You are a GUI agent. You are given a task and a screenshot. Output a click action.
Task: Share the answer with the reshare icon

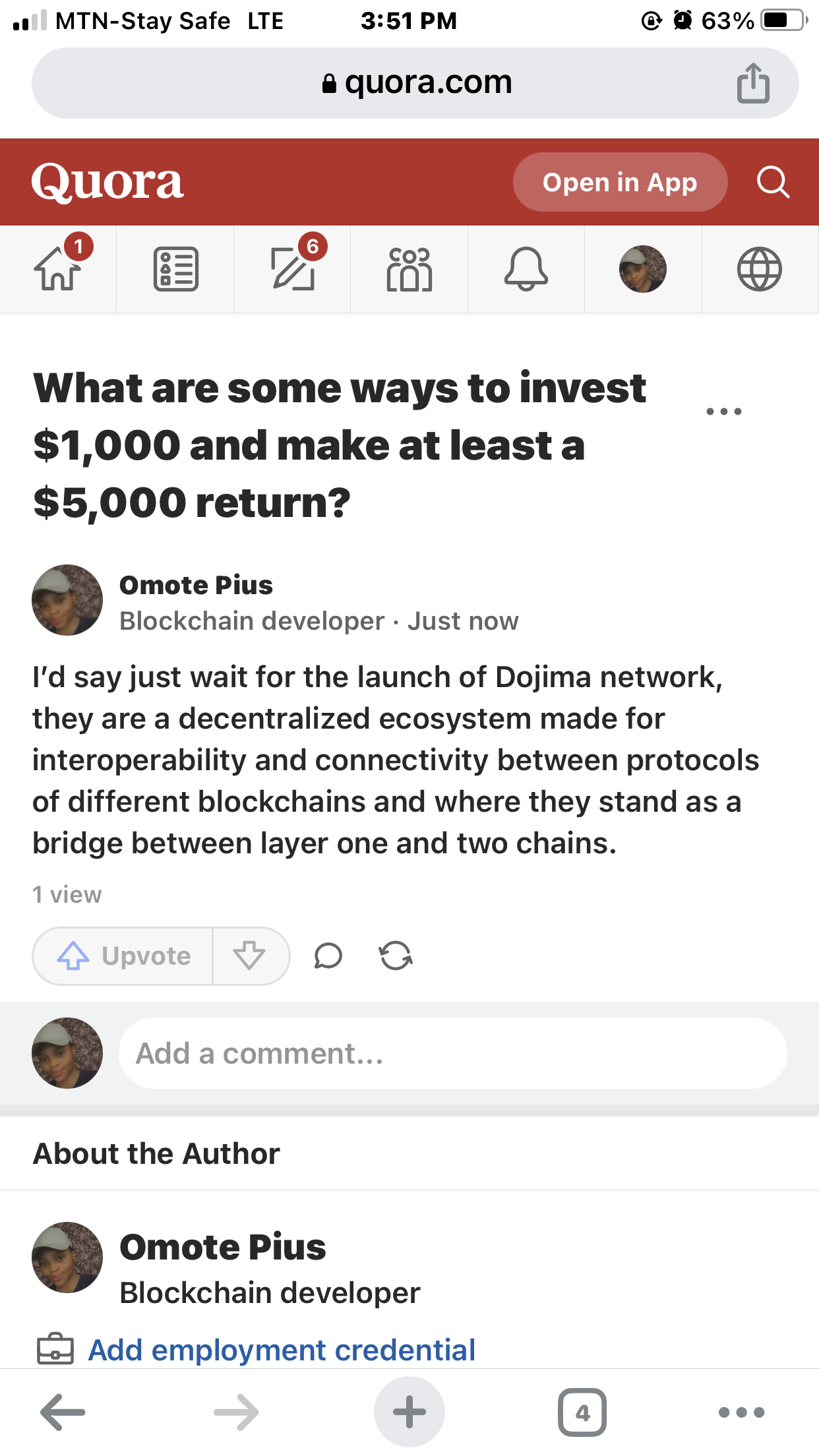coord(396,956)
